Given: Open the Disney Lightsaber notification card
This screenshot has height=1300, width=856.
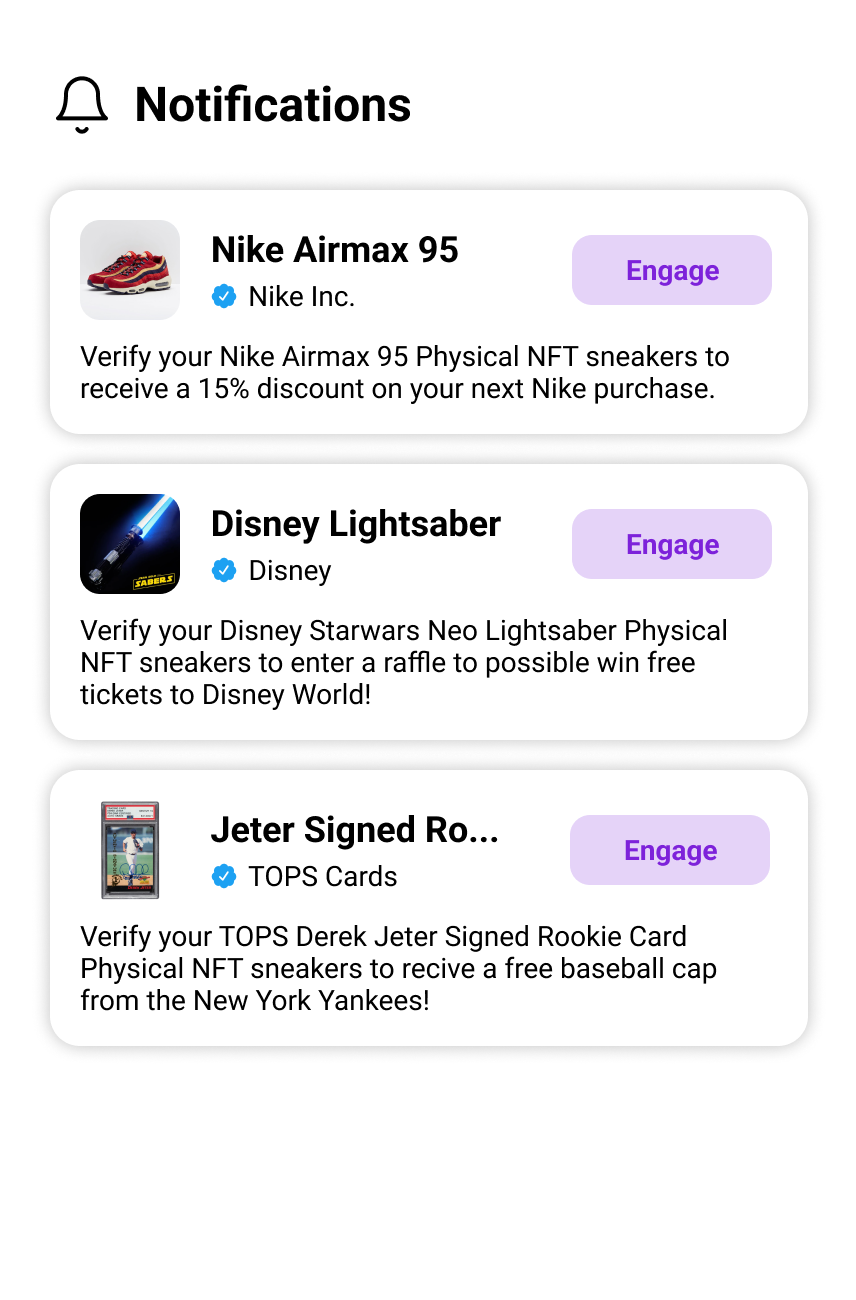Looking at the screenshot, I should [400, 662].
